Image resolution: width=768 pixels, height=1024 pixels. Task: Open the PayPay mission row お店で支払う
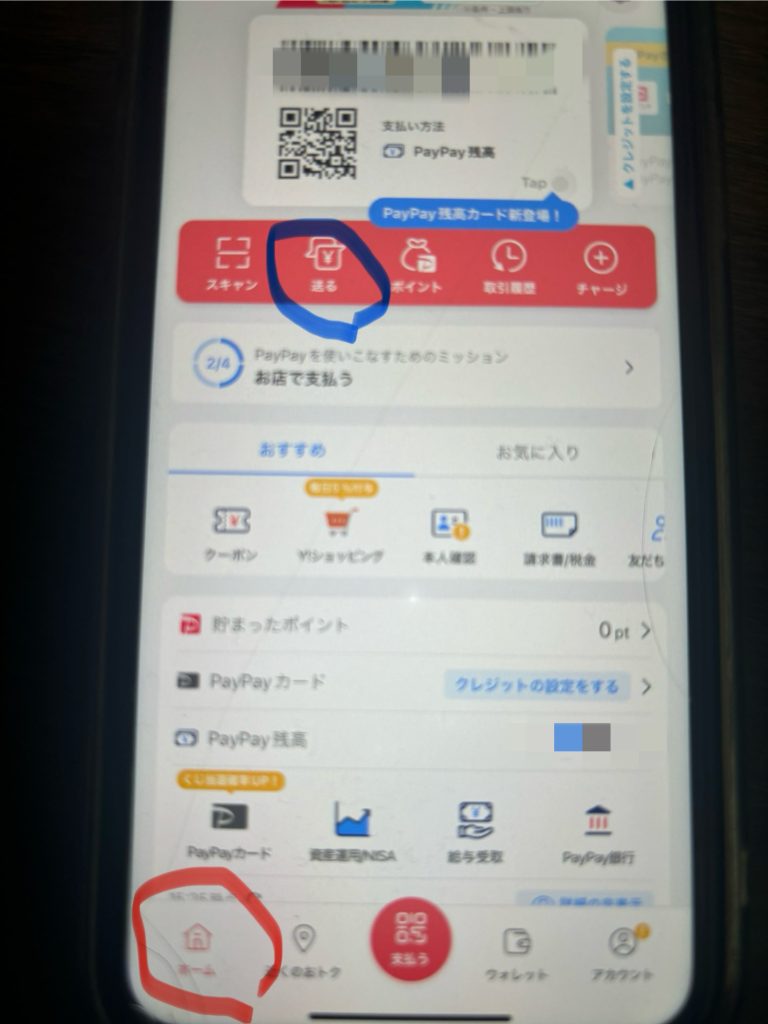point(415,367)
